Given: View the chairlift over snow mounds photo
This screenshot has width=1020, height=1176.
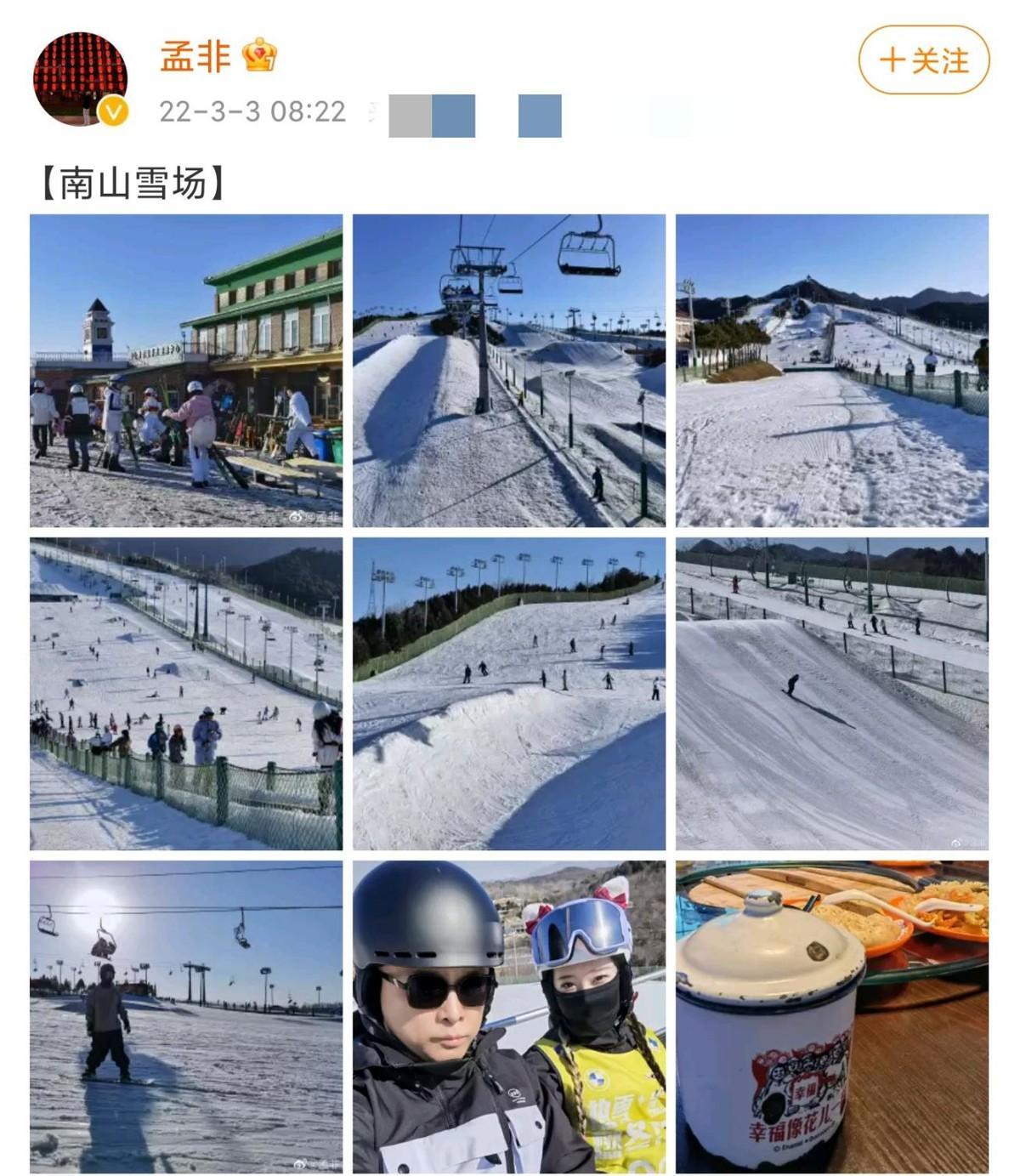Looking at the screenshot, I should (509, 371).
